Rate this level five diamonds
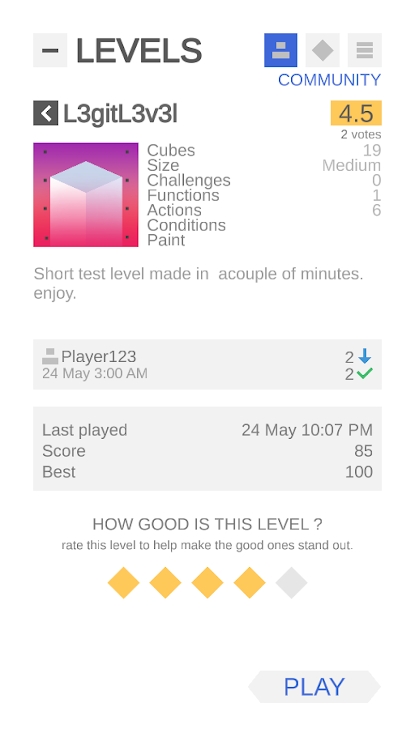 (x=291, y=583)
